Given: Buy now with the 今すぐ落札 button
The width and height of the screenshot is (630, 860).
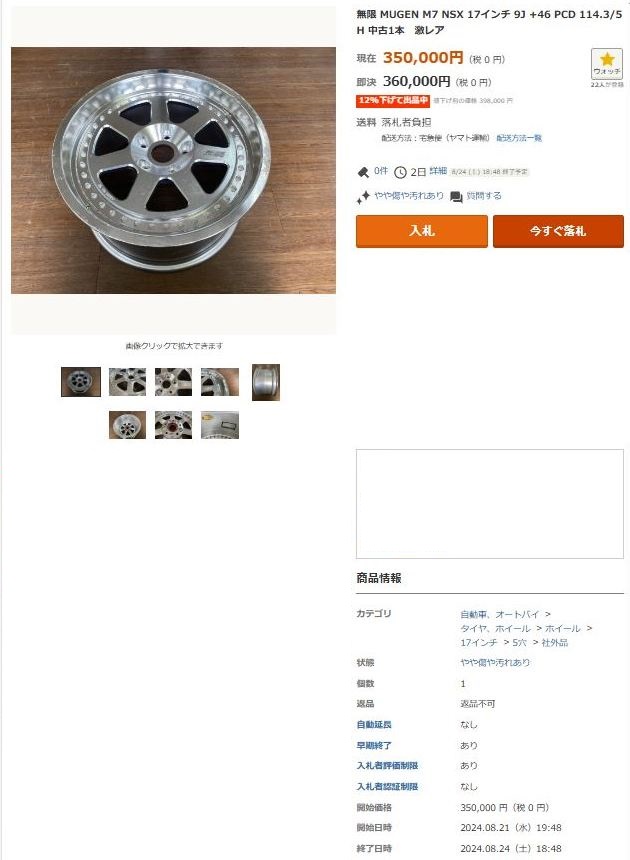Looking at the screenshot, I should coord(557,231).
